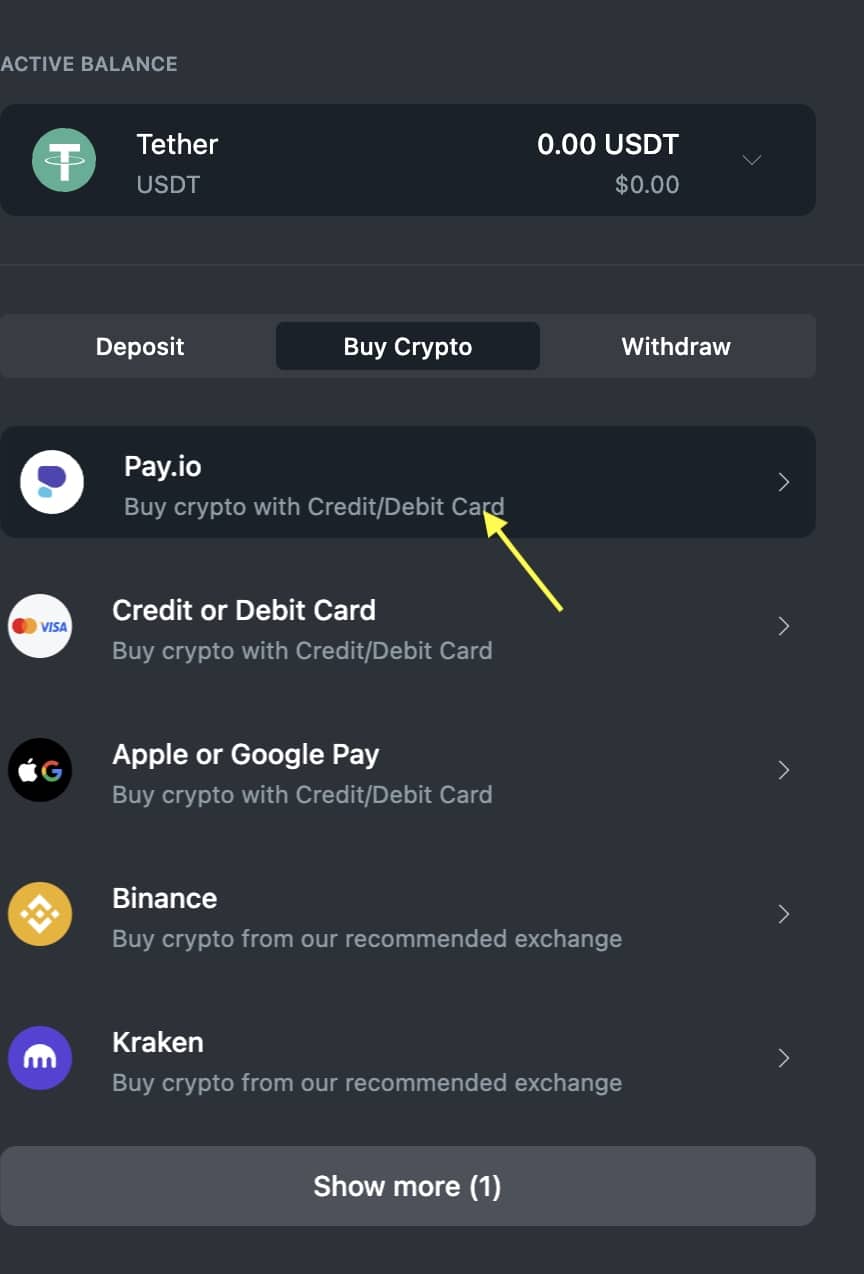This screenshot has height=1274, width=864.
Task: Select Apple or Google Pay
Action: pyautogui.click(x=407, y=770)
